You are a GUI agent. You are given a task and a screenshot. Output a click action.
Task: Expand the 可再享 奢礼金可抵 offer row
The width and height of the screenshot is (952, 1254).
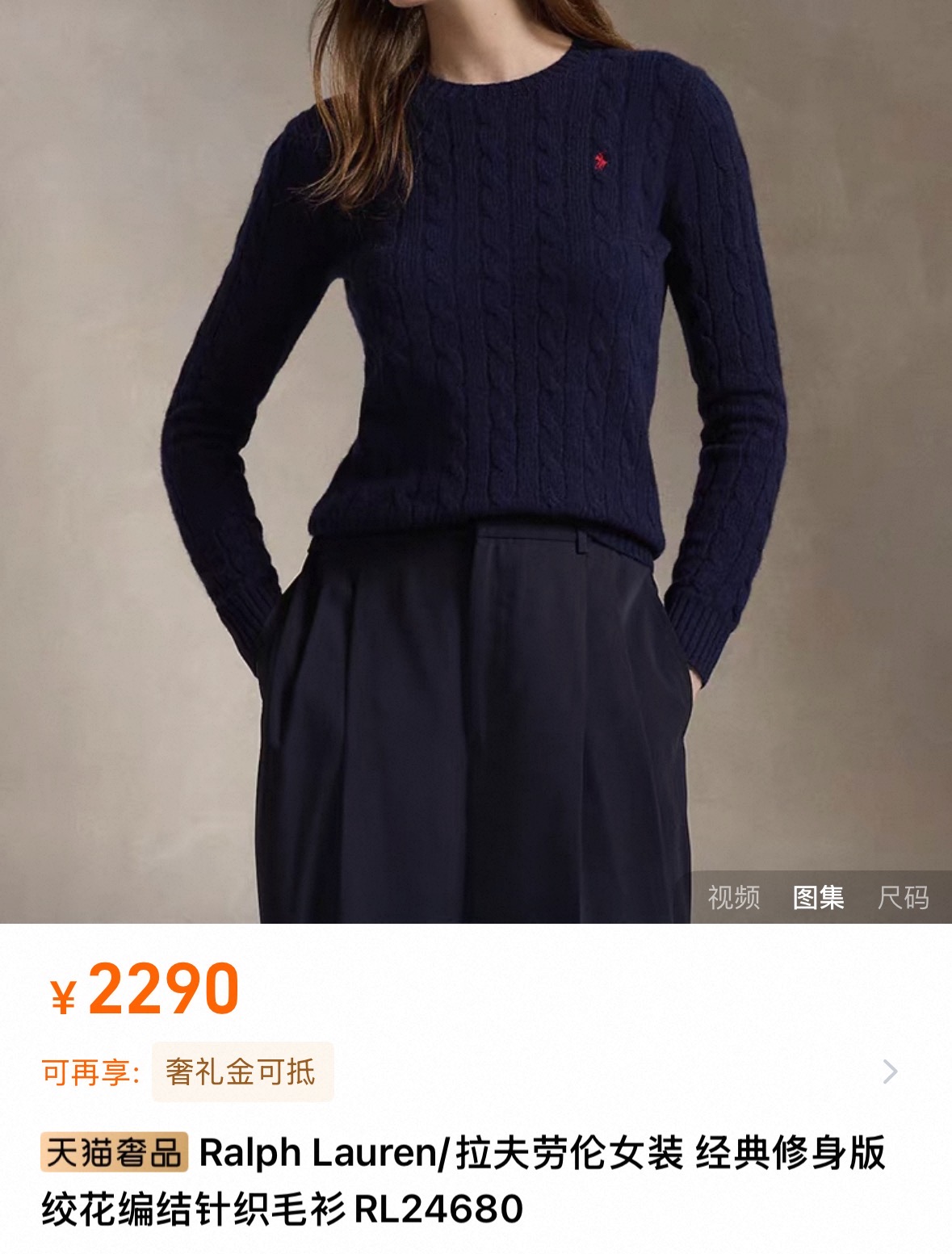tap(889, 1072)
